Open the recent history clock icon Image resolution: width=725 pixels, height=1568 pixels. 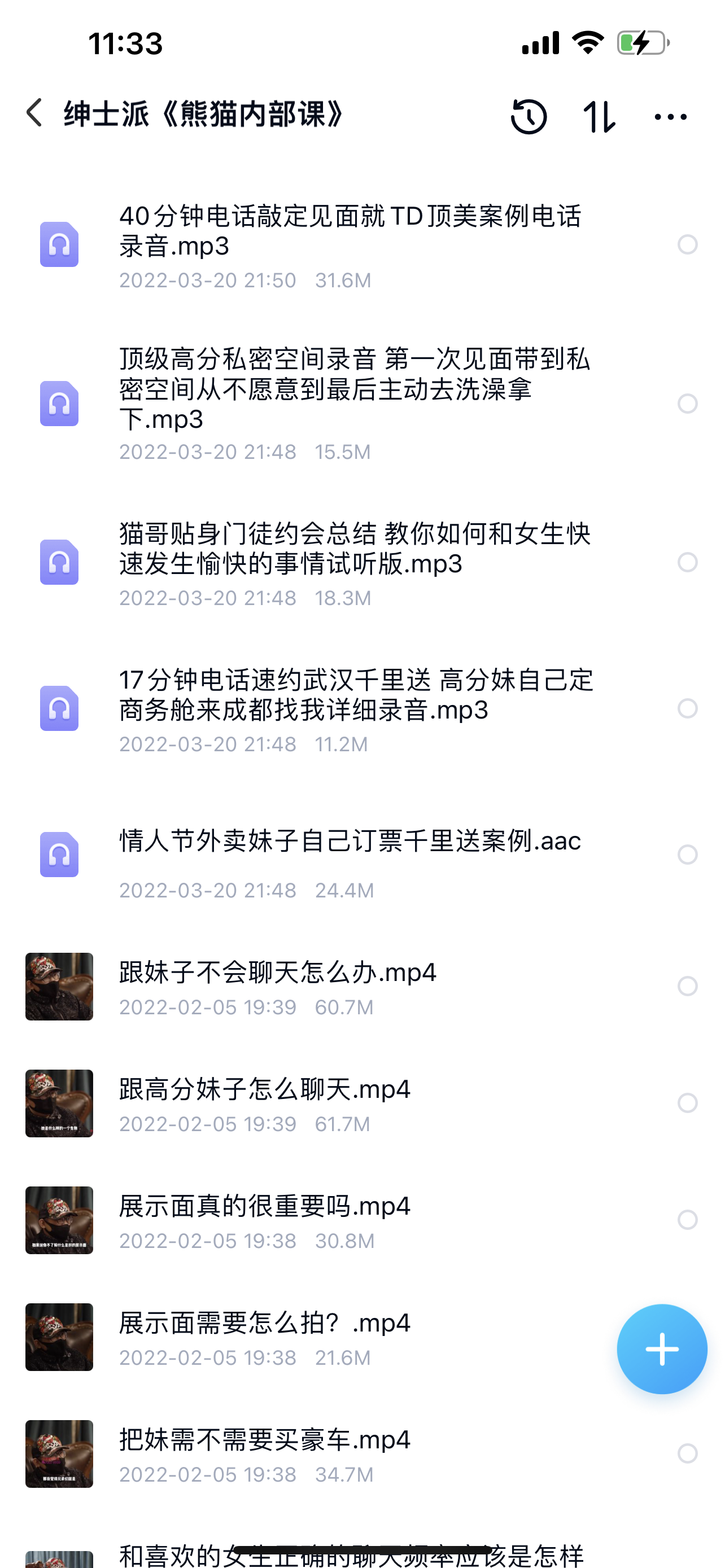[x=529, y=116]
